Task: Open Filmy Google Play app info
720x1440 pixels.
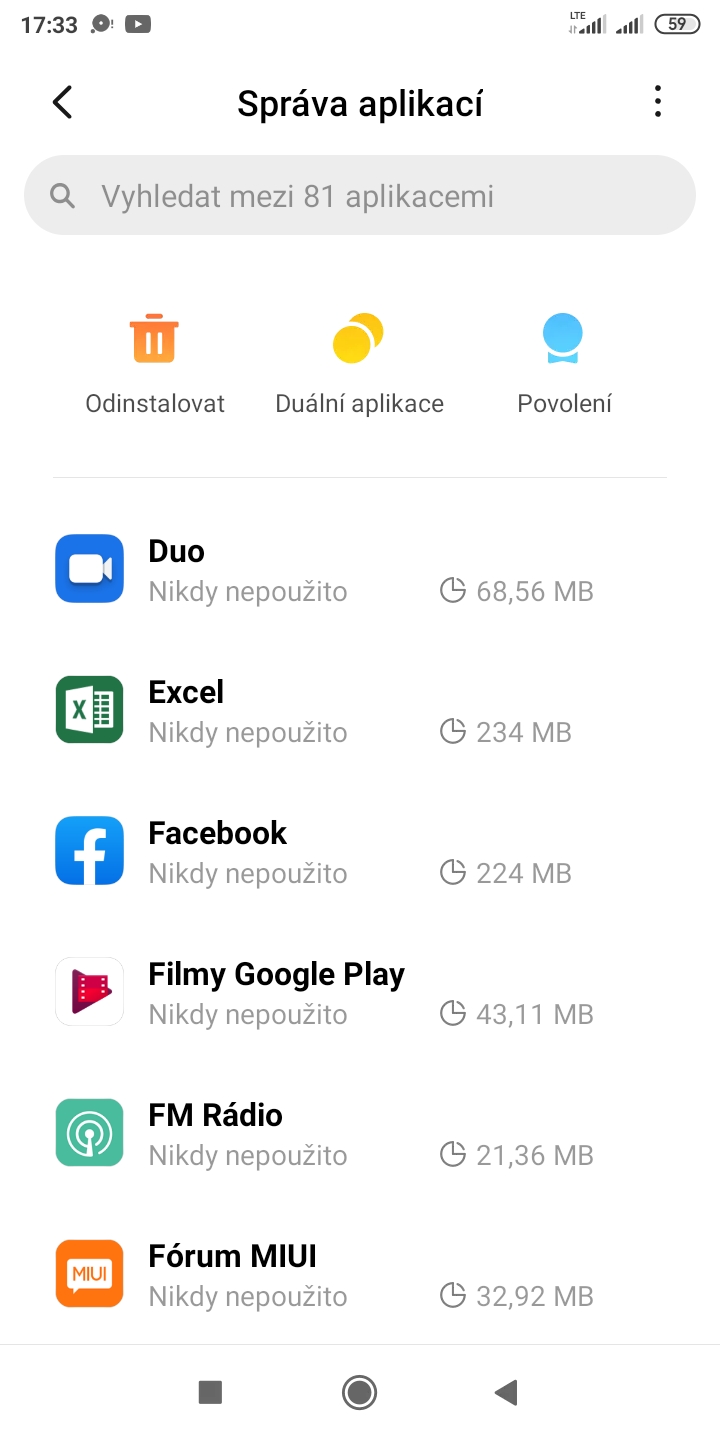Action: [360, 993]
